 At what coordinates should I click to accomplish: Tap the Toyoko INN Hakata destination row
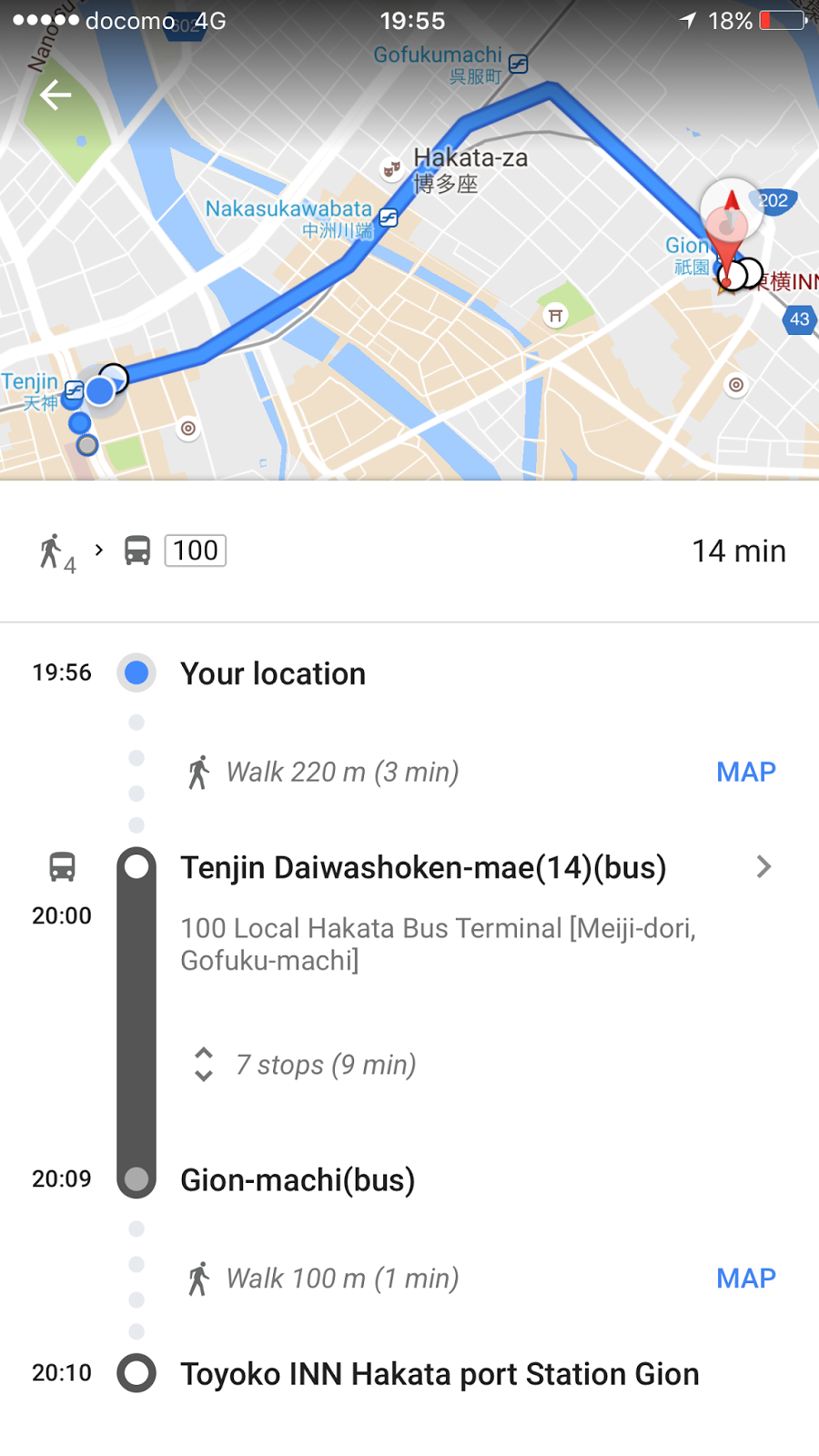[409, 1374]
